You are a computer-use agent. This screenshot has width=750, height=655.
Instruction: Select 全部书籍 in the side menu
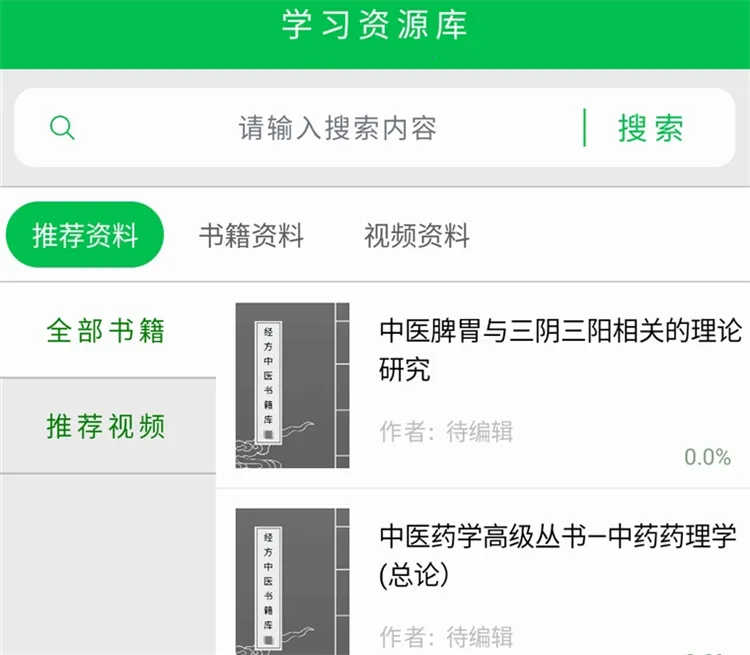106,330
